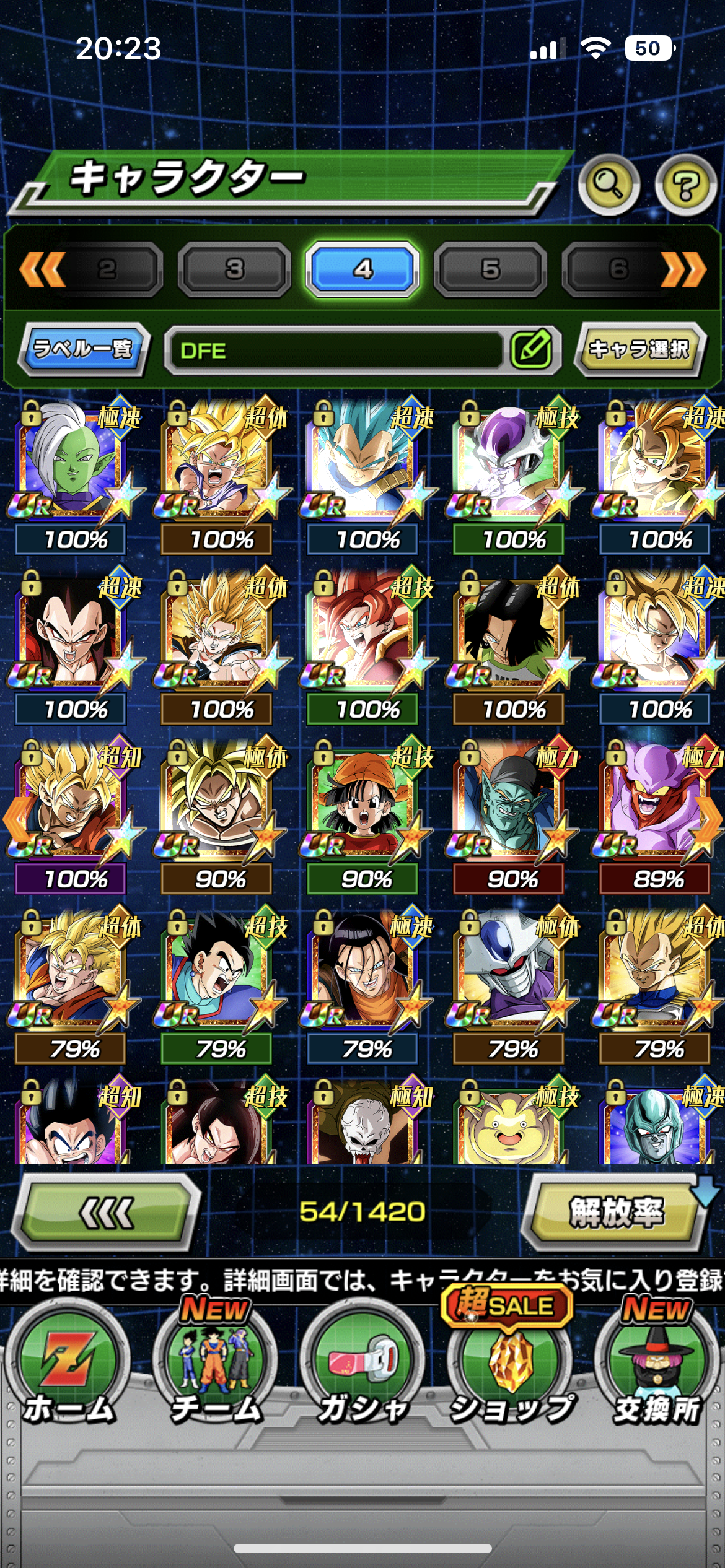Switch to label page 5

[x=490, y=269]
